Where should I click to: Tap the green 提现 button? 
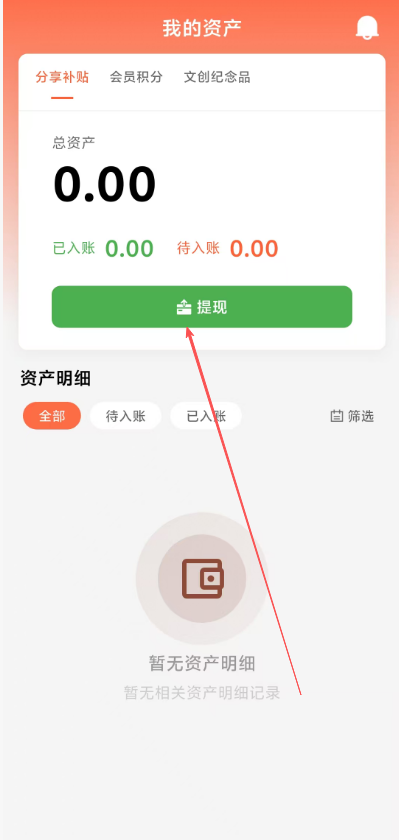point(202,306)
